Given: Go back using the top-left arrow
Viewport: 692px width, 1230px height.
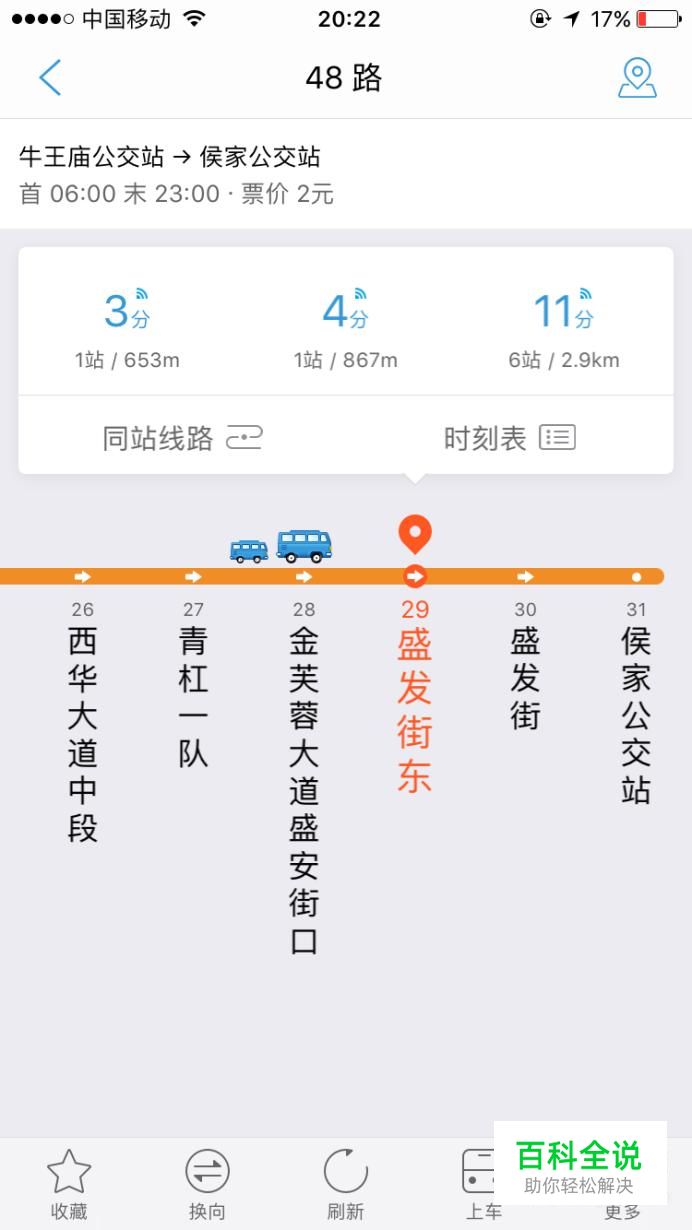Looking at the screenshot, I should point(50,77).
